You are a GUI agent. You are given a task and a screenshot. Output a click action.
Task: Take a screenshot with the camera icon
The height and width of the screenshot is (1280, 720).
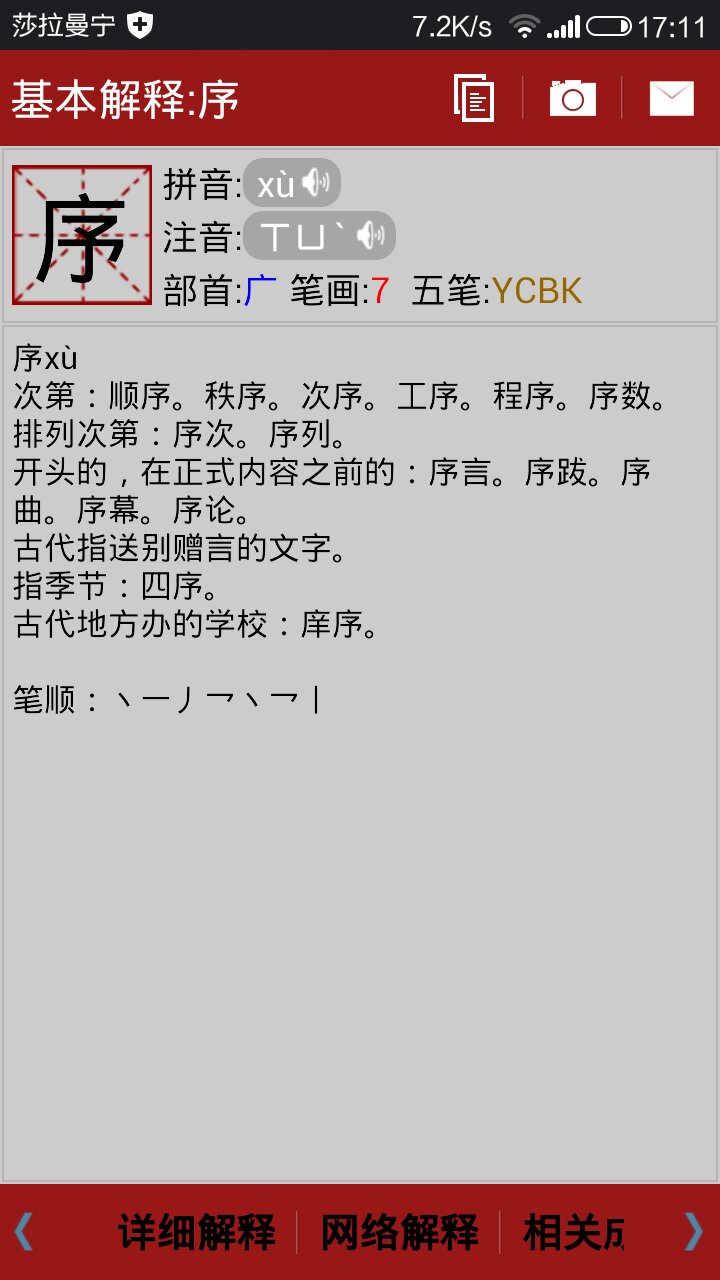click(572, 98)
